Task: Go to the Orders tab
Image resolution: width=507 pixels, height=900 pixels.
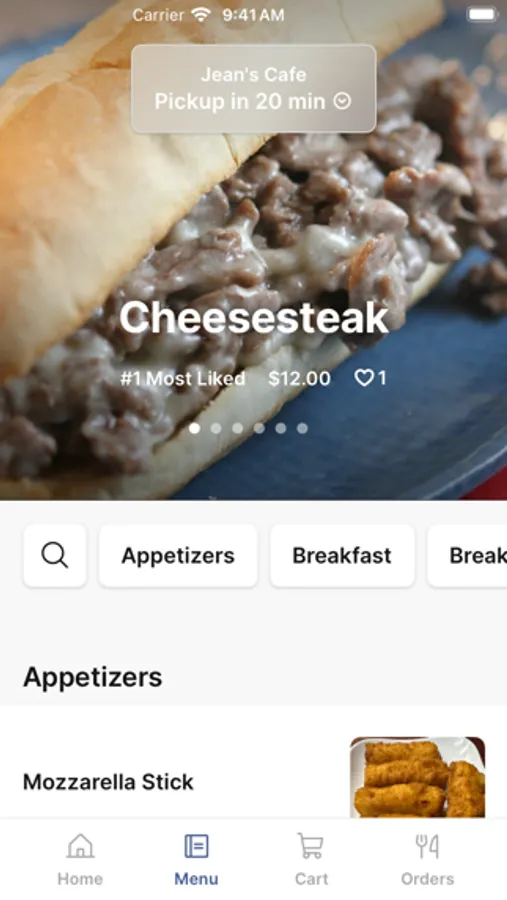Action: pos(427,860)
